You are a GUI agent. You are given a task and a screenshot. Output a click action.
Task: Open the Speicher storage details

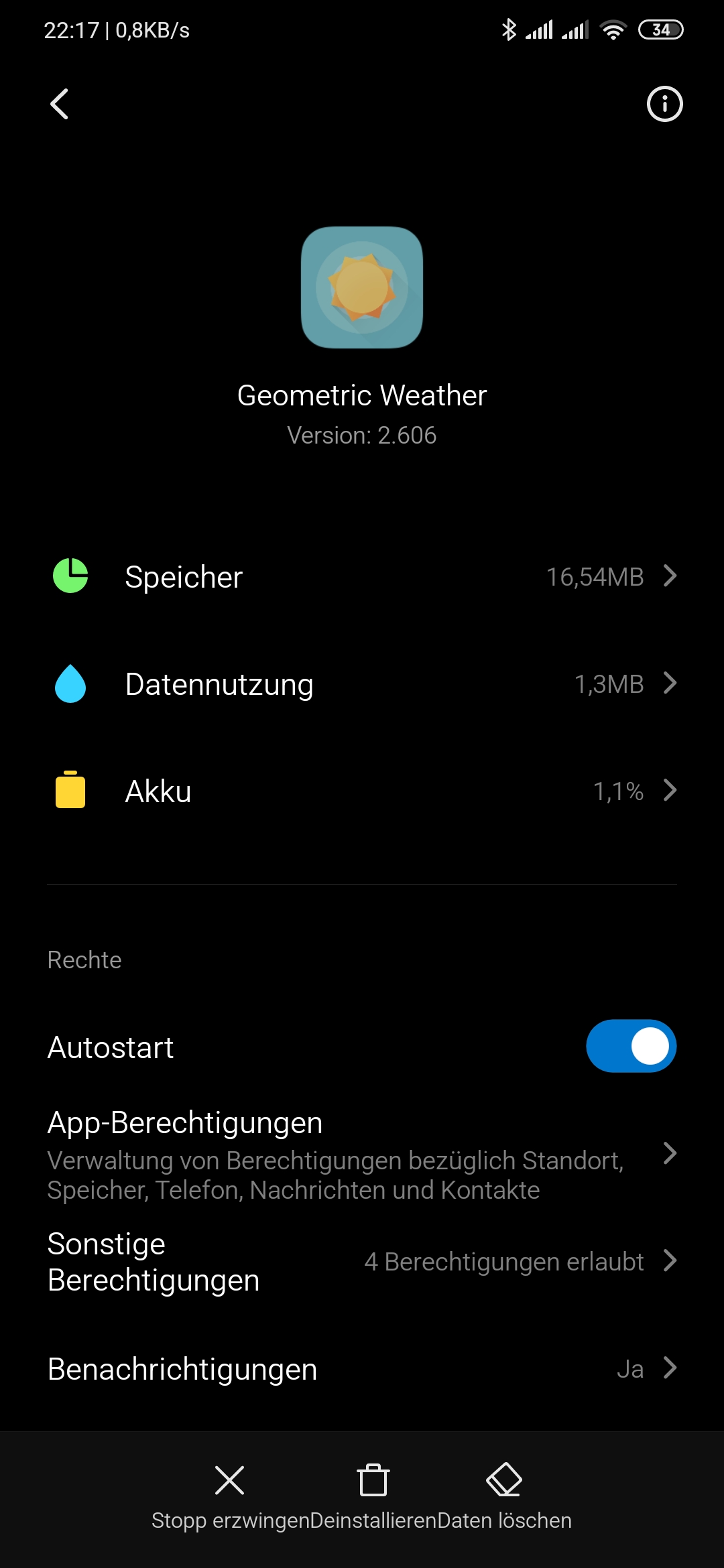click(362, 576)
